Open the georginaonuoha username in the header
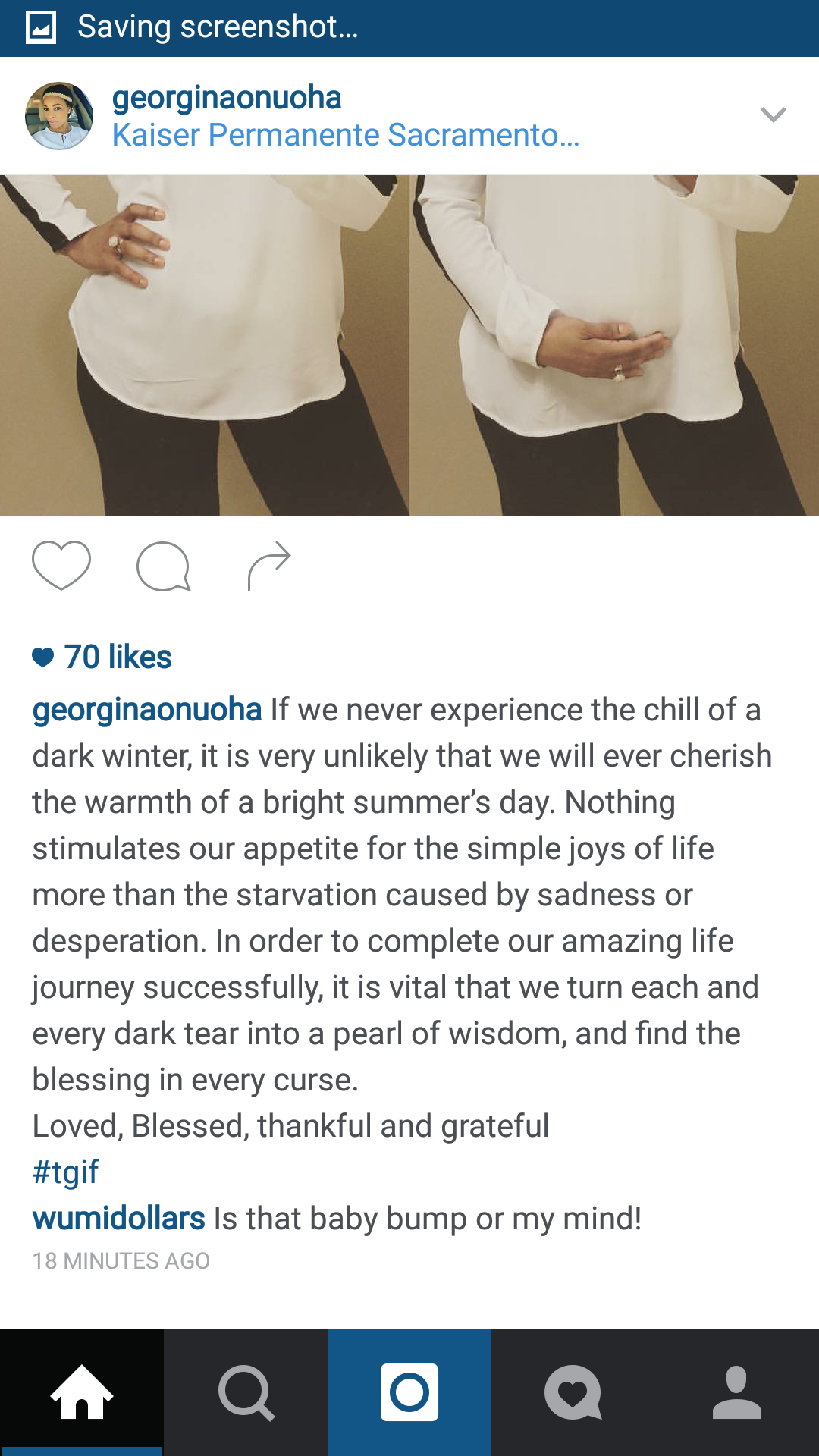Screen dimensions: 819x1456 [x=227, y=97]
